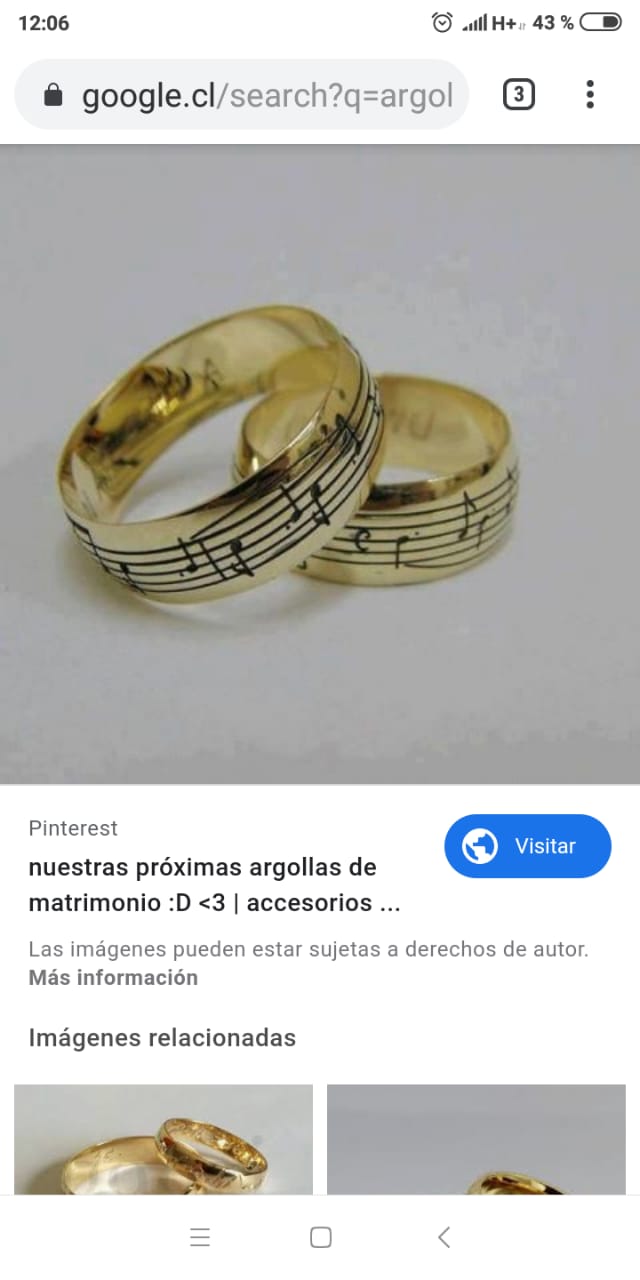
Task: Open the tab switcher showing 3 tabs
Action: pyautogui.click(x=517, y=95)
